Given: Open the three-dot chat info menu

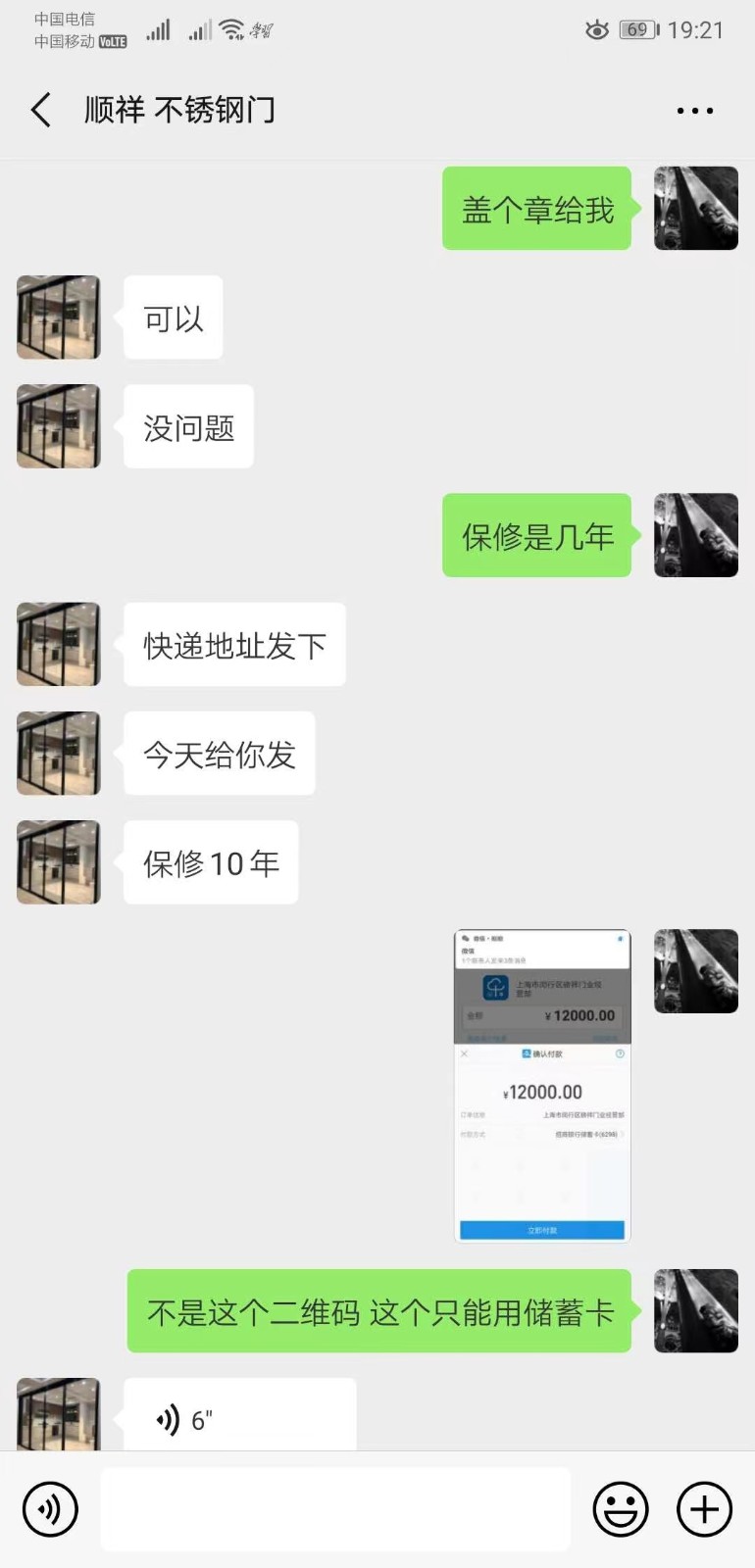Looking at the screenshot, I should coord(694,111).
